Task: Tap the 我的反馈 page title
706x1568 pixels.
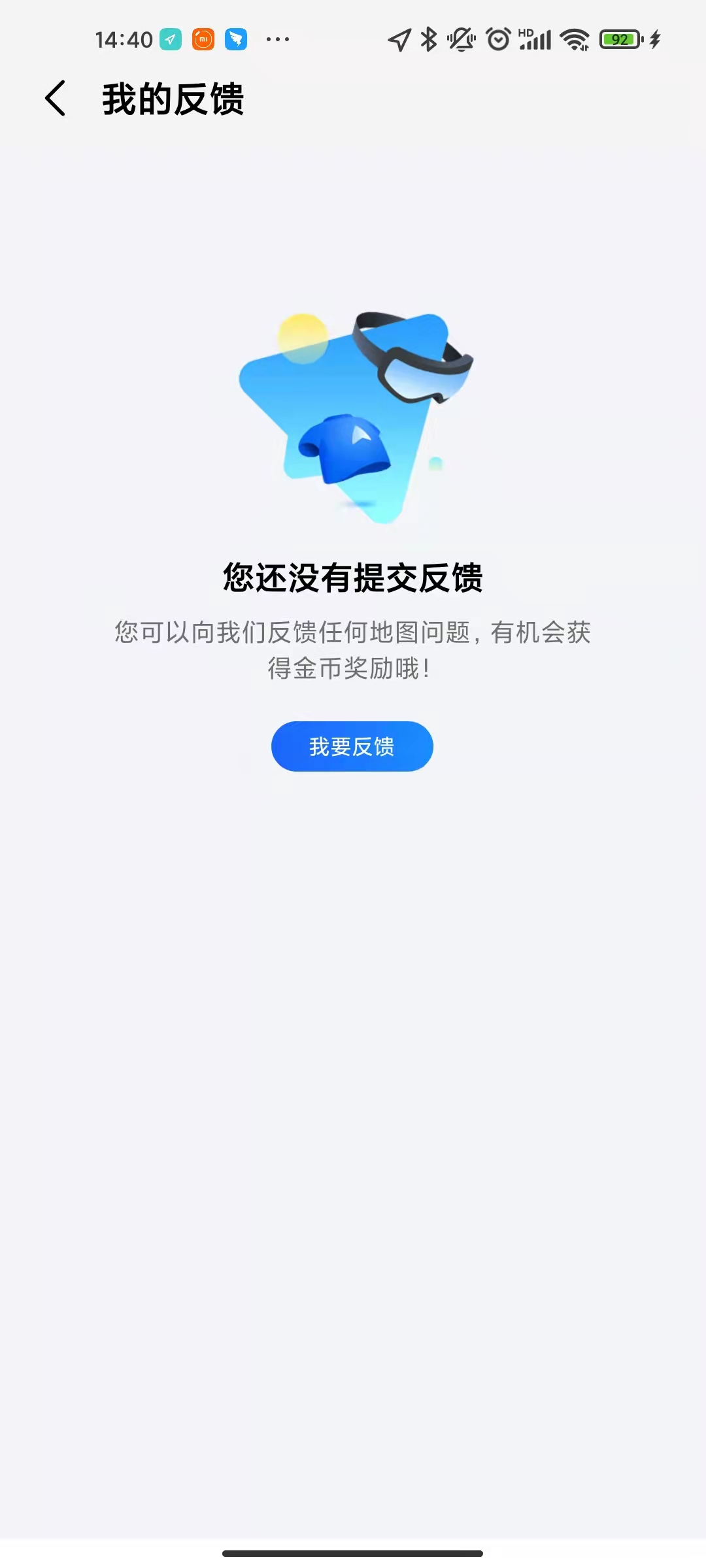Action: coord(173,99)
